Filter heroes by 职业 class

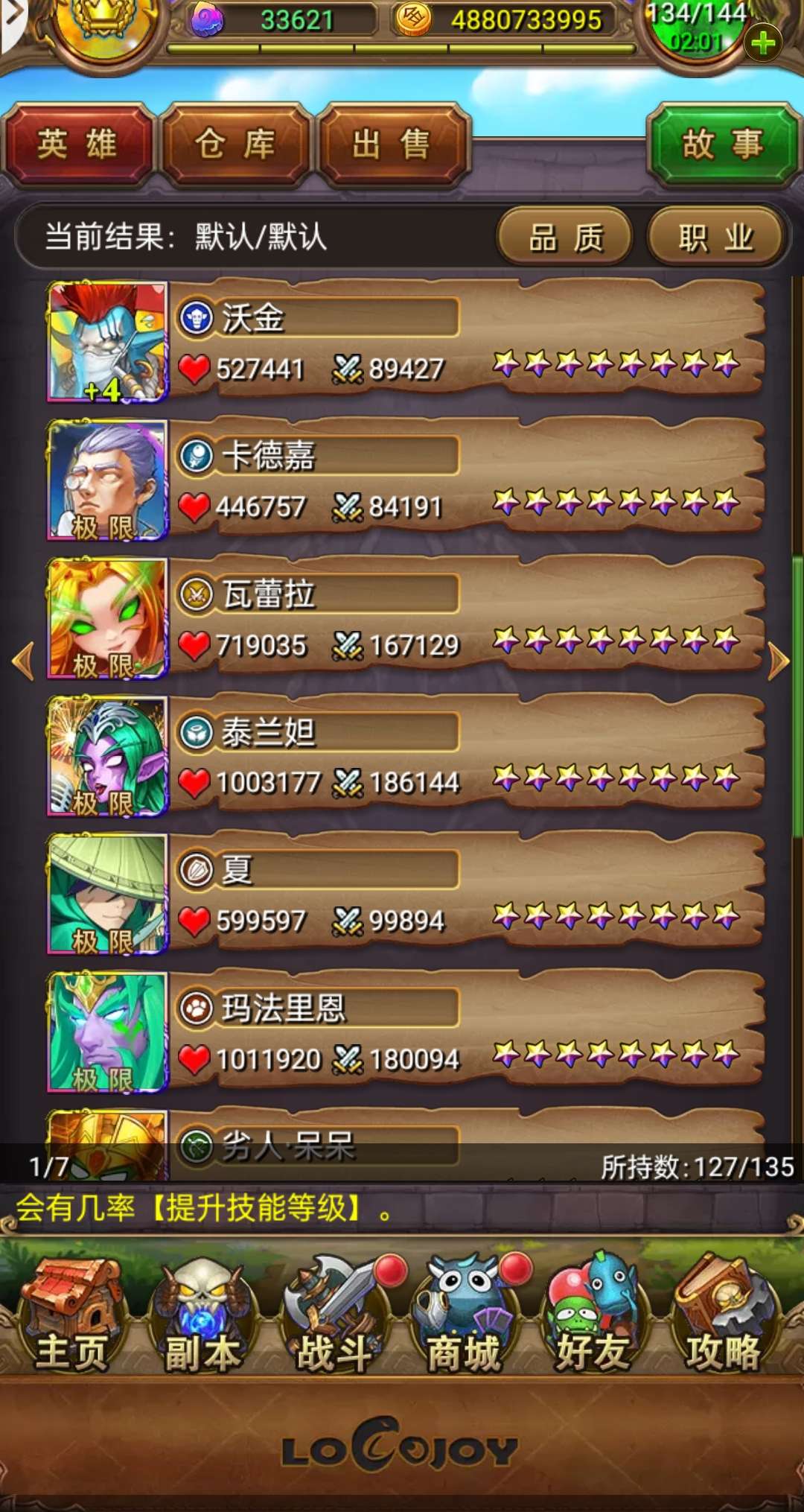(x=715, y=238)
